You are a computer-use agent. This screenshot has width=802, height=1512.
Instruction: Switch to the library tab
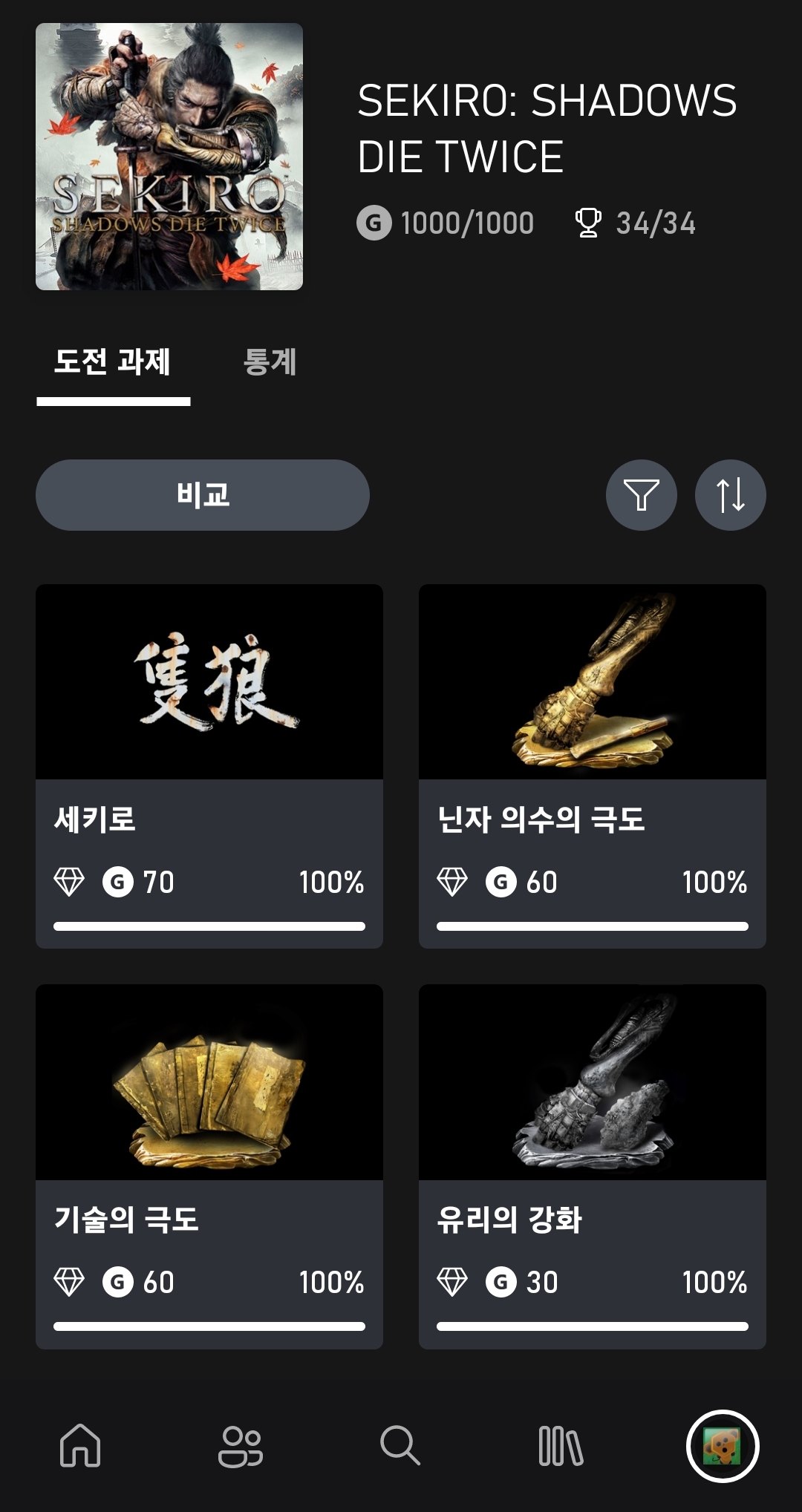point(561,1446)
